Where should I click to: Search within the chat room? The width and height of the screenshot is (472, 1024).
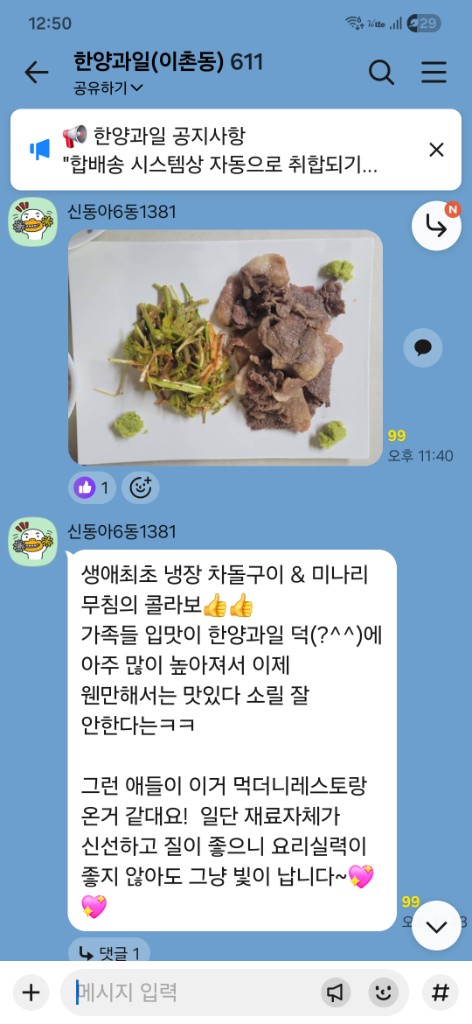tap(381, 72)
